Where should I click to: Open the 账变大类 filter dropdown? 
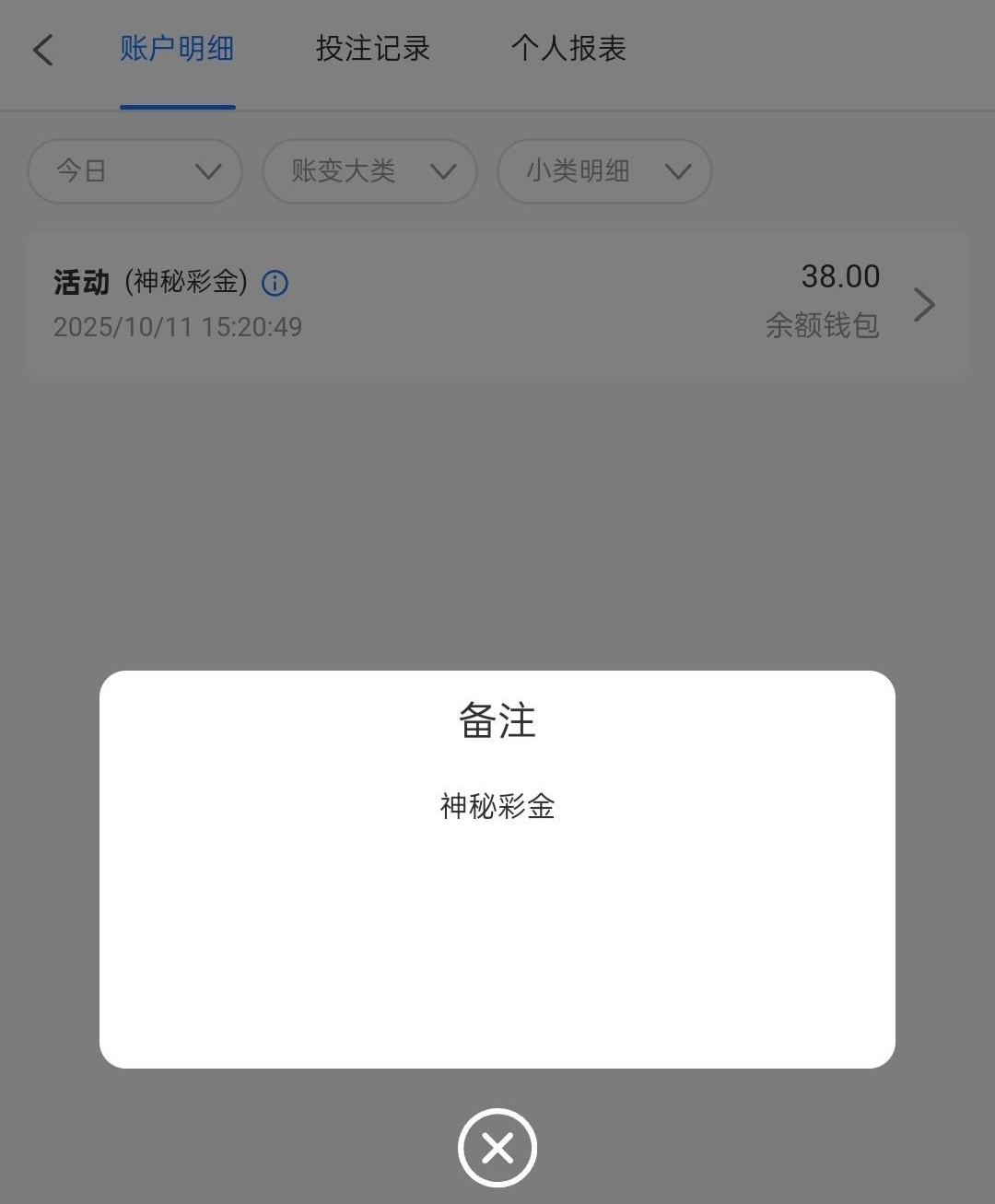pos(369,171)
